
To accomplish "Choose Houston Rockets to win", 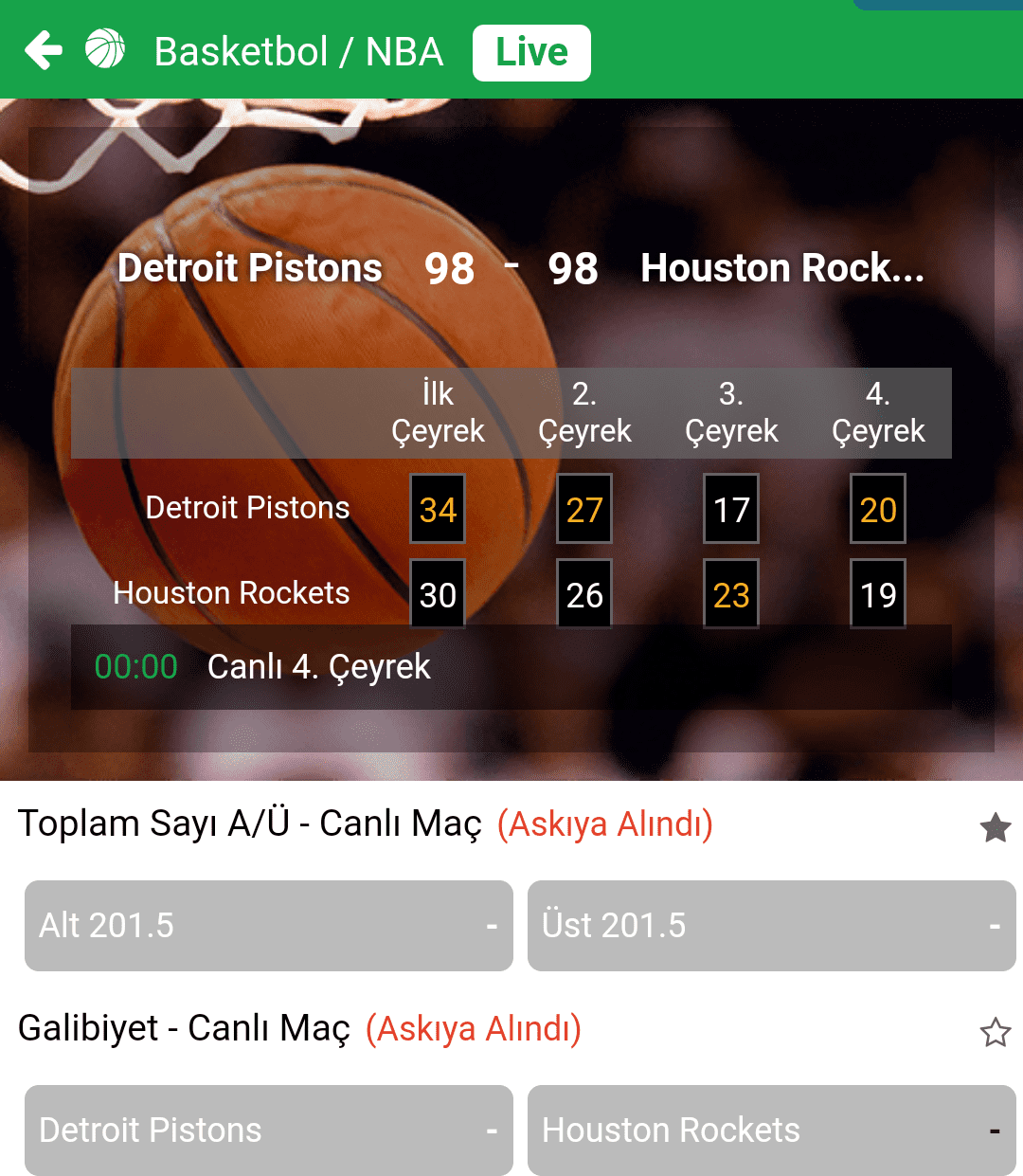I will pyautogui.click(x=771, y=1130).
